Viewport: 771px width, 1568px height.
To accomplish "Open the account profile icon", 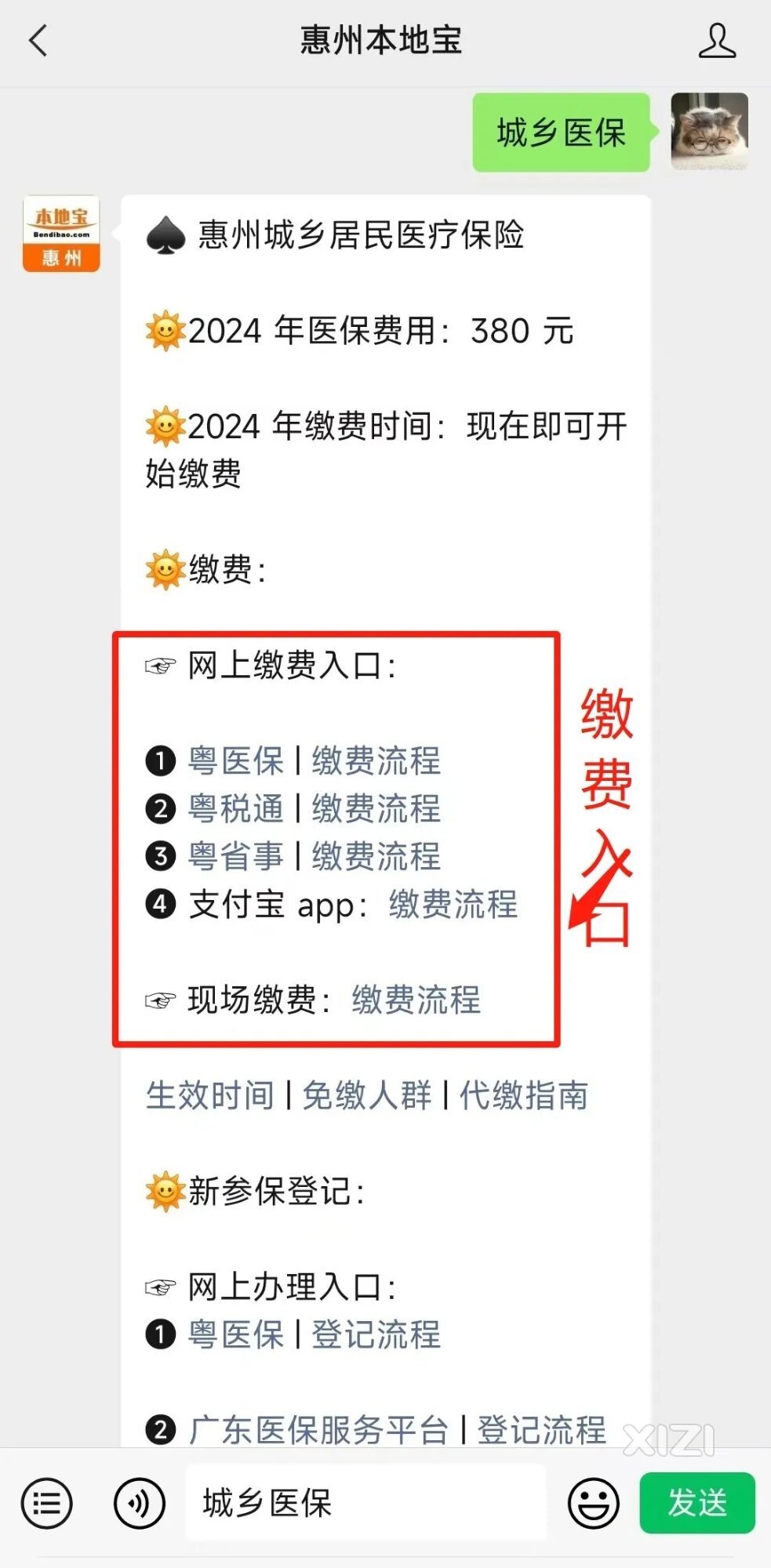I will 717,41.
